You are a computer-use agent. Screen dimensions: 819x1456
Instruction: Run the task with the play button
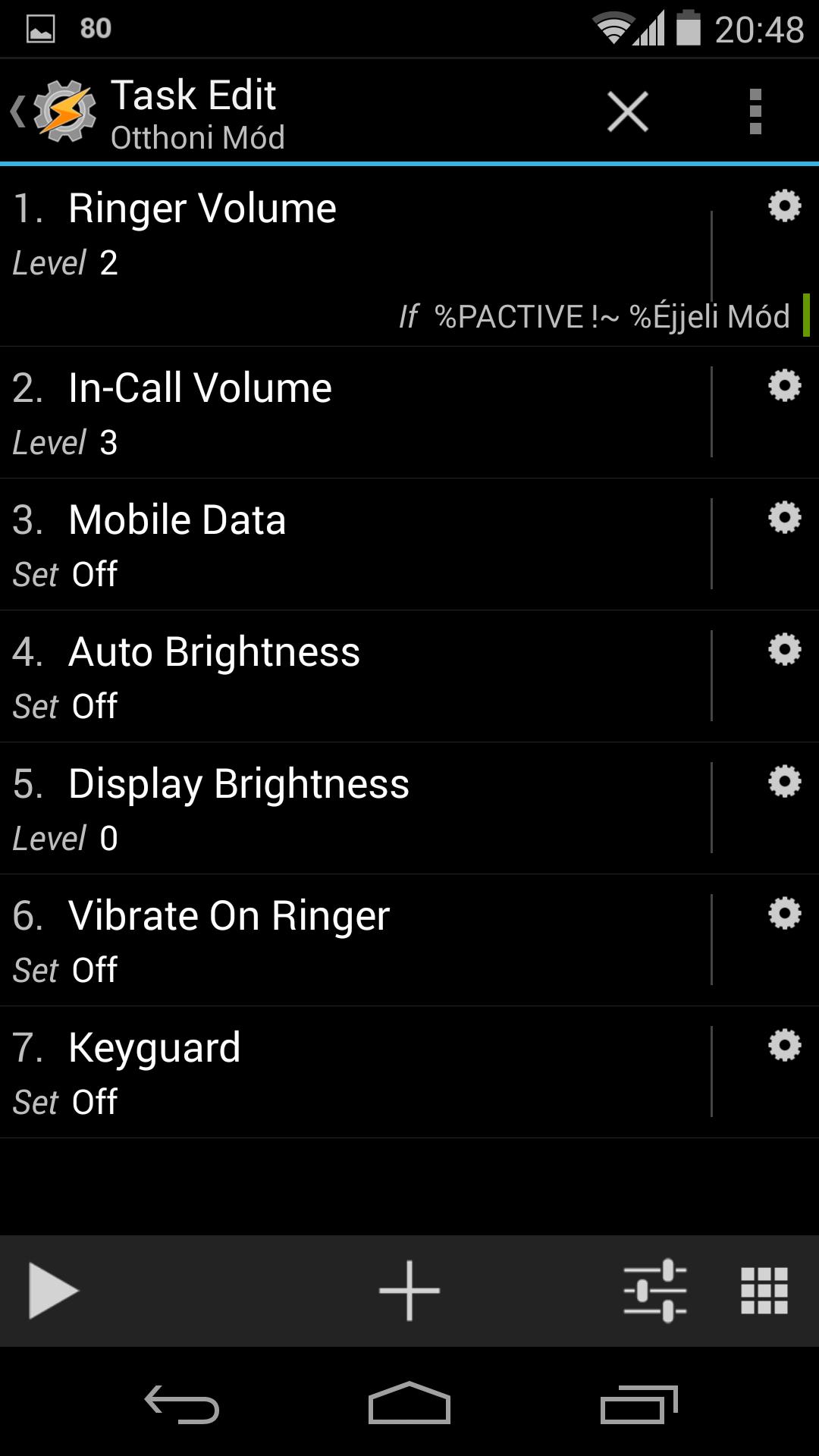[53, 1291]
